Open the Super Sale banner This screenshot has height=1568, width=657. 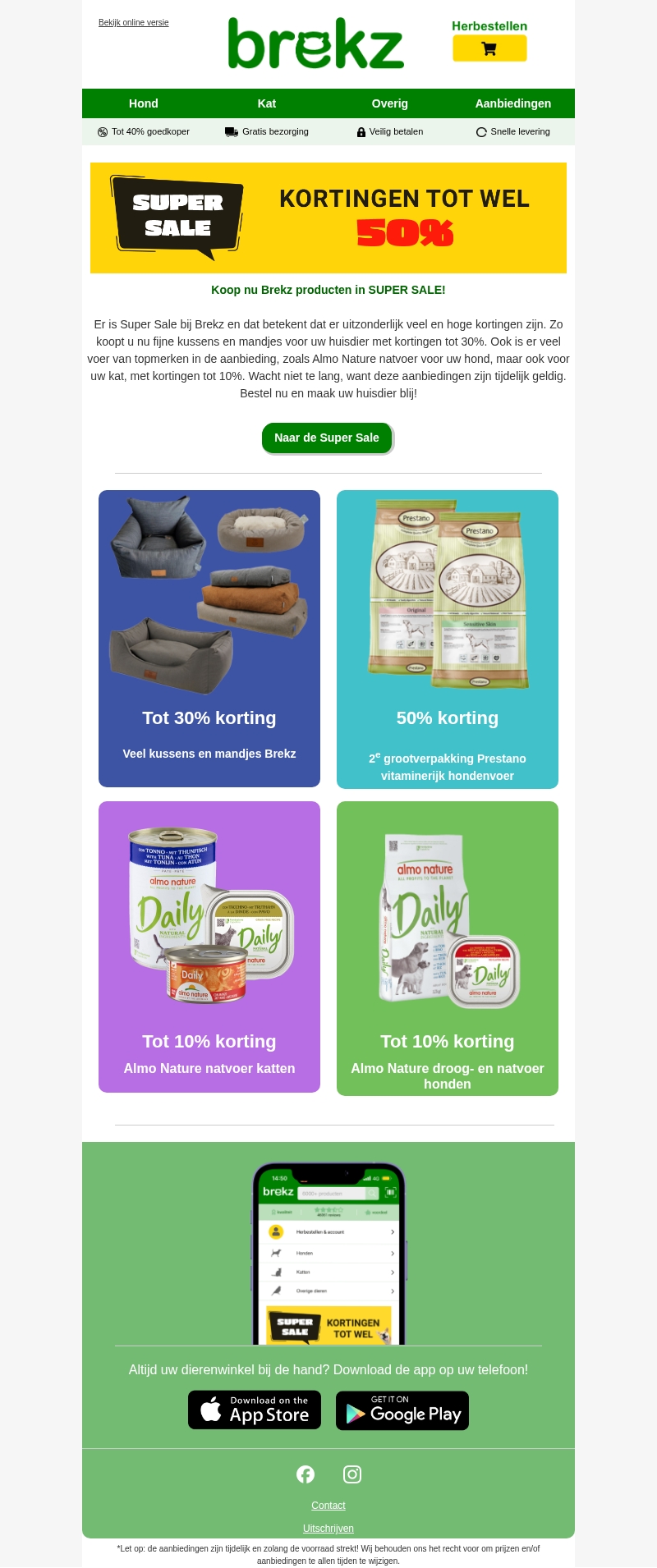328,218
